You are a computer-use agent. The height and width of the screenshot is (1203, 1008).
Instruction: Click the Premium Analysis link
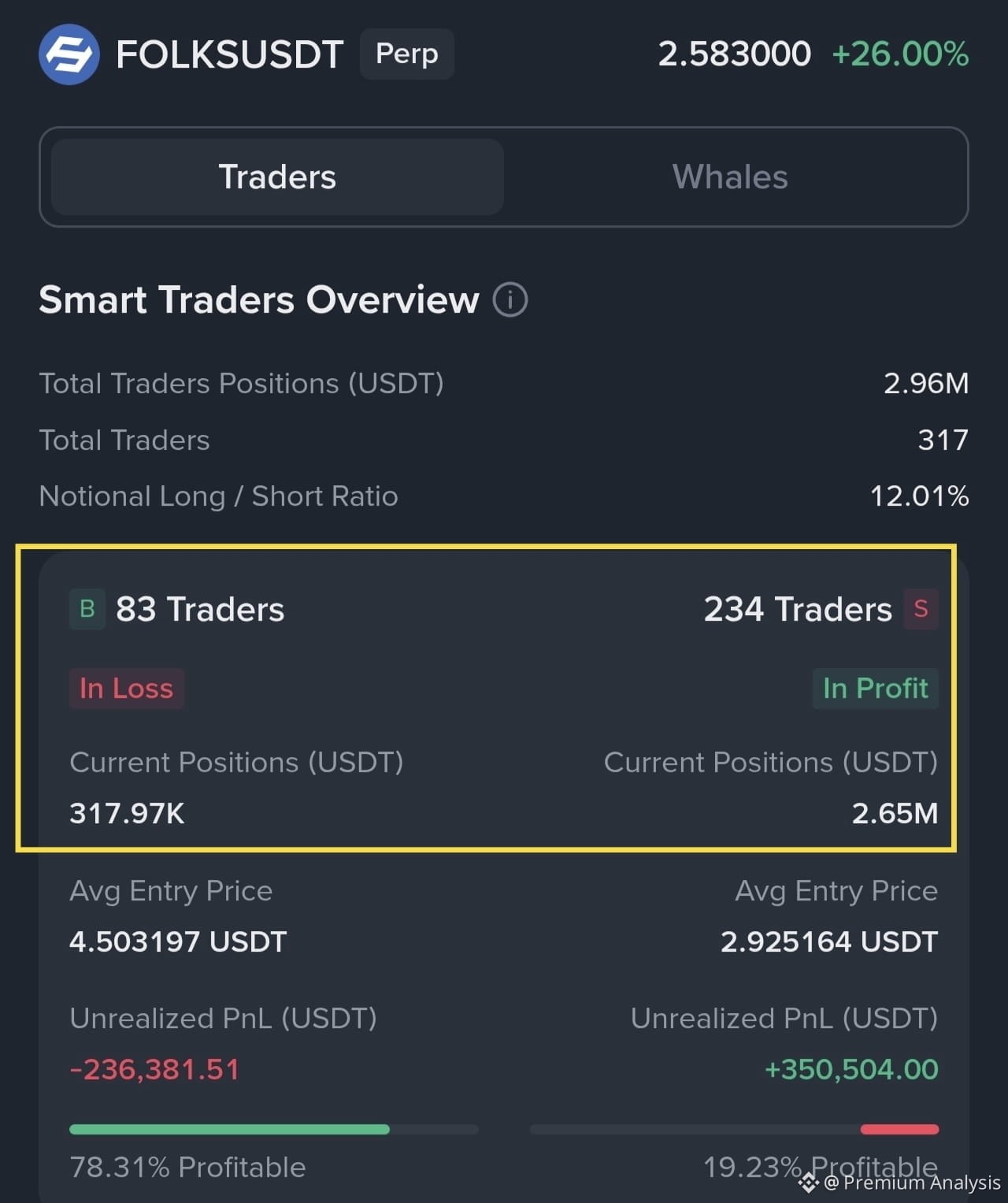tap(910, 1182)
